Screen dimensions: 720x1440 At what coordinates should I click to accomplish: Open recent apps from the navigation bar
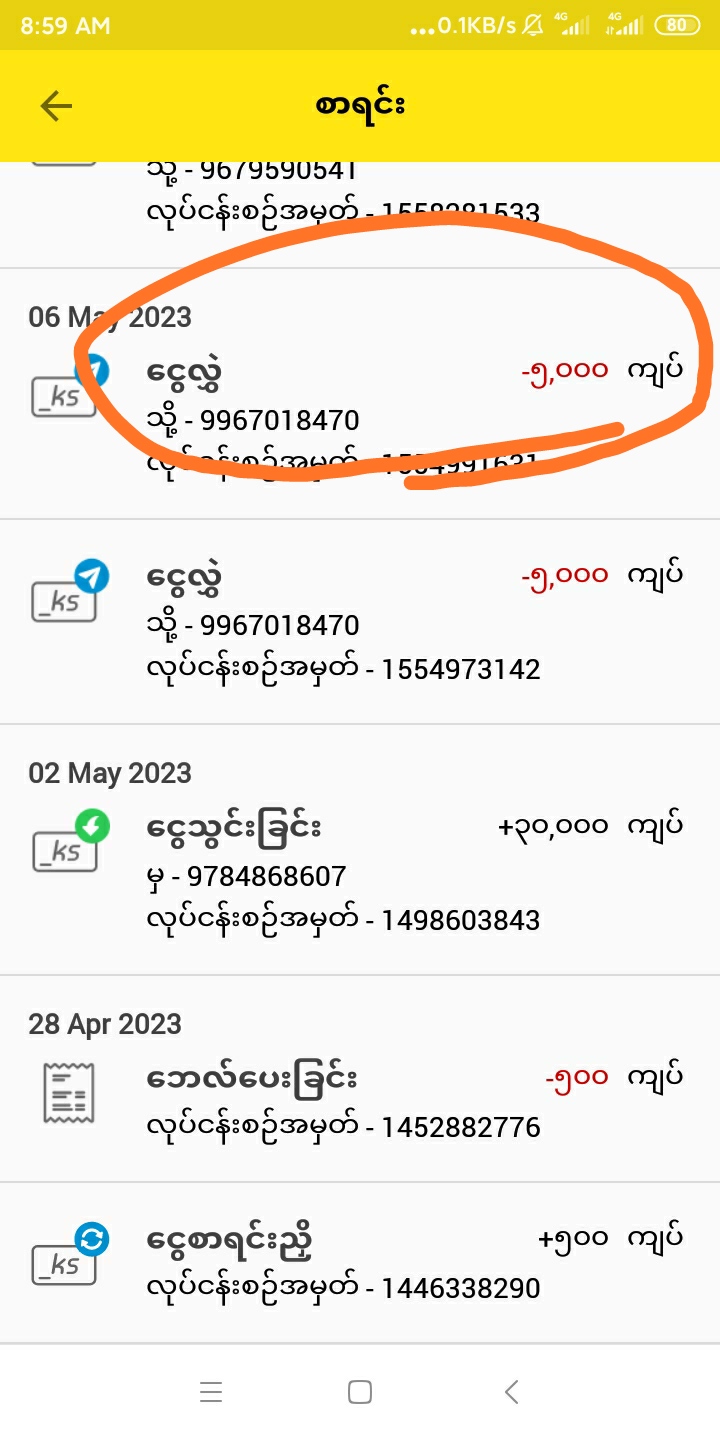click(210, 1391)
